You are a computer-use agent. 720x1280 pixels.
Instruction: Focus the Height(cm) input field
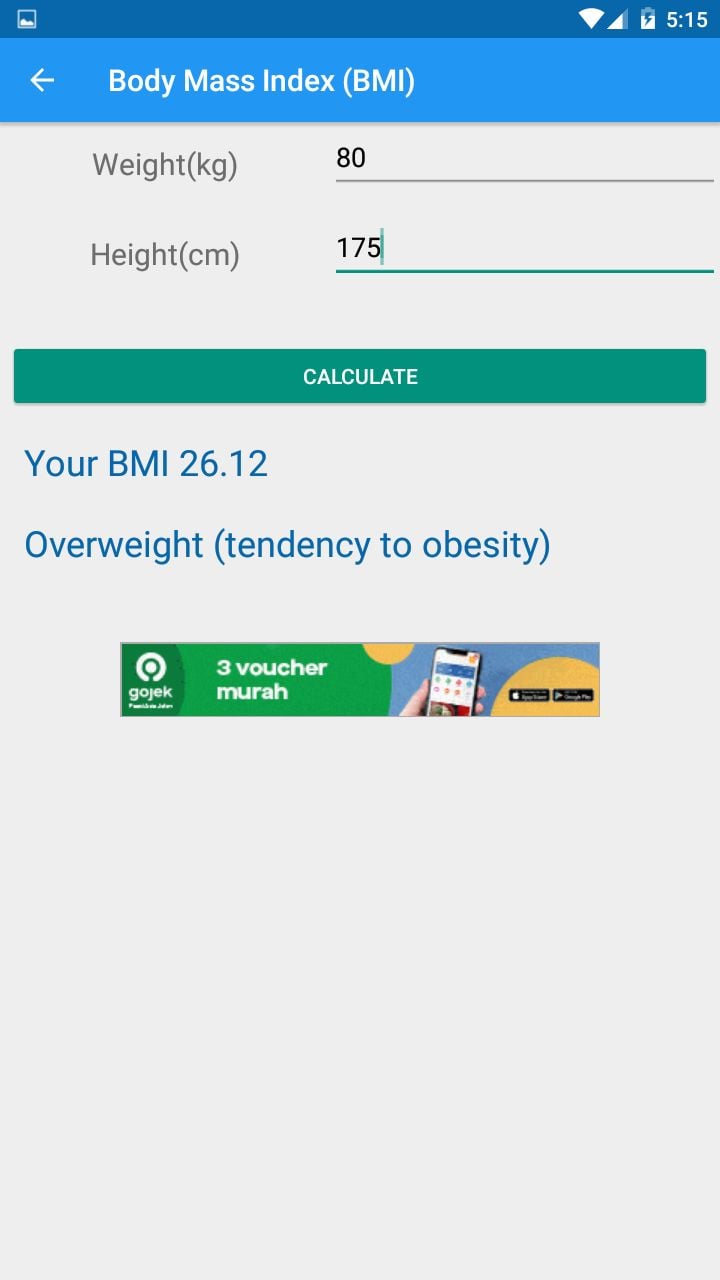pyautogui.click(x=524, y=248)
